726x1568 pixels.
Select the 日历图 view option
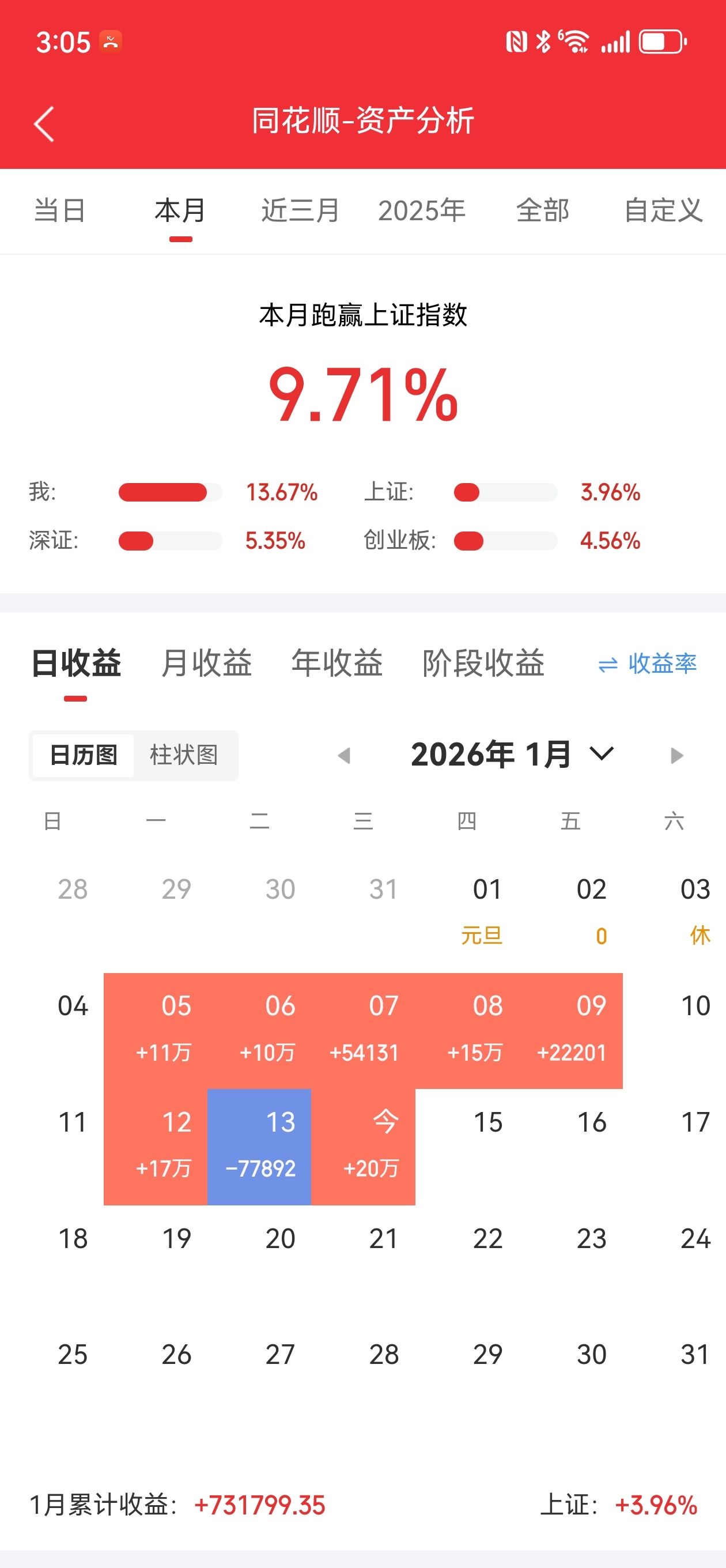point(83,755)
